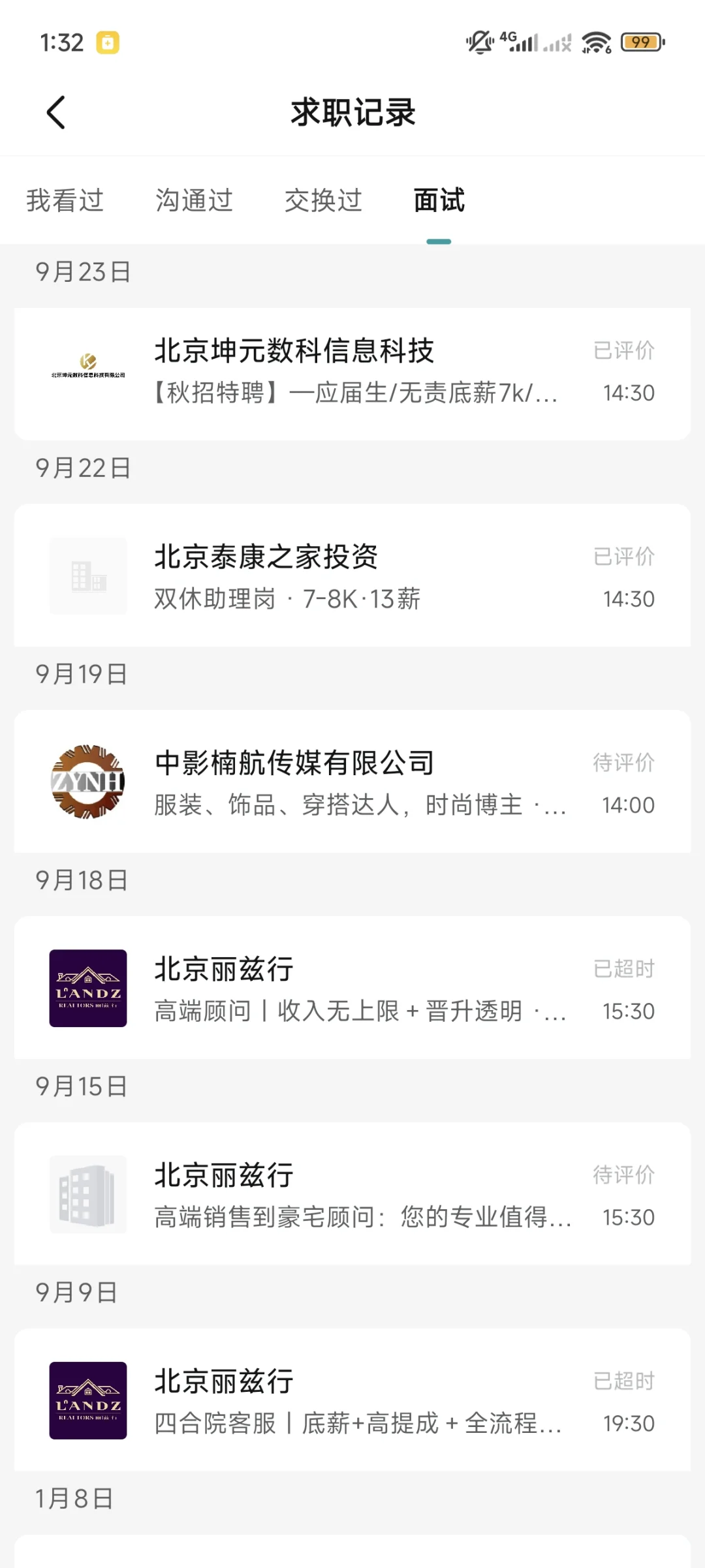This screenshot has width=705, height=1568.
Task: Open 北京坤元数科信息科技 interview record
Action: (352, 372)
